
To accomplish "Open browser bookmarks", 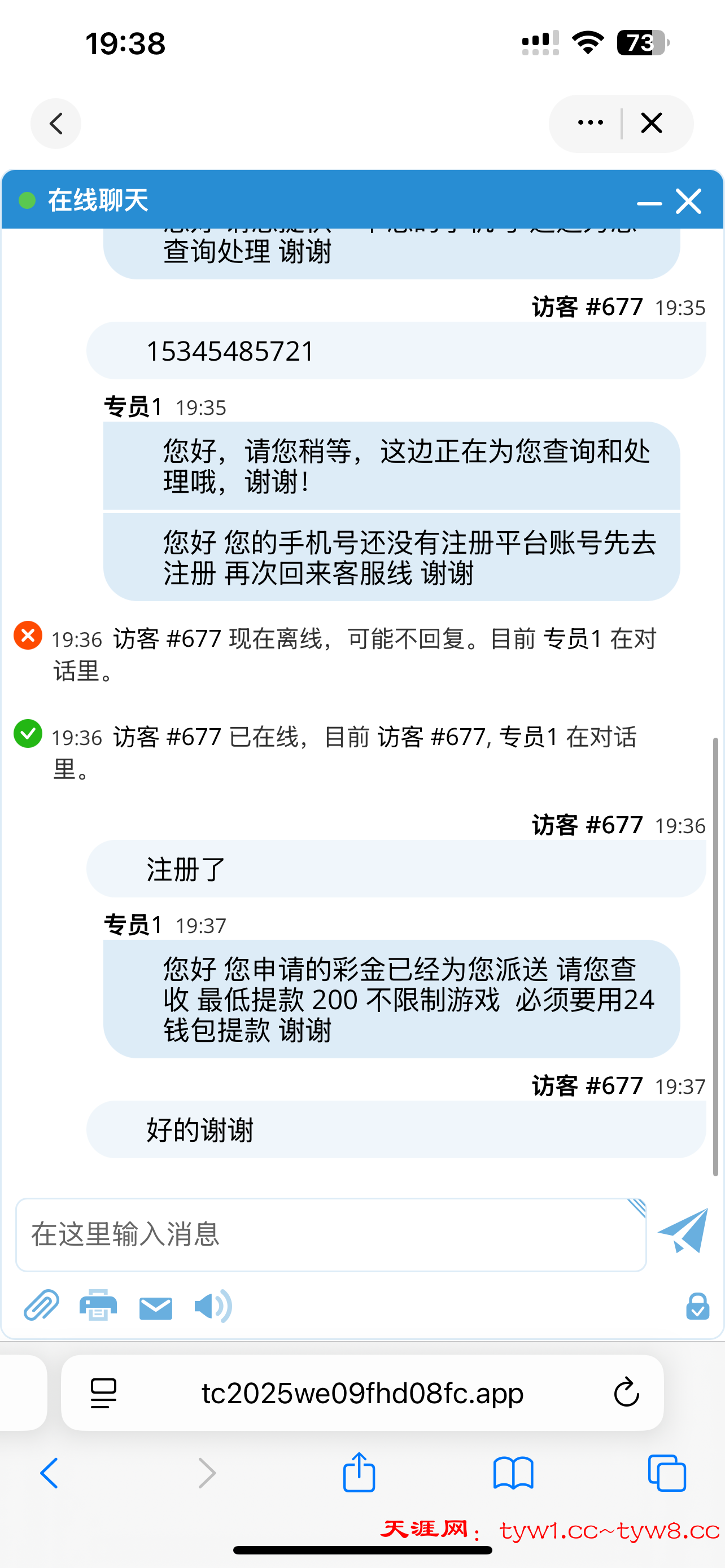I will click(x=513, y=1473).
